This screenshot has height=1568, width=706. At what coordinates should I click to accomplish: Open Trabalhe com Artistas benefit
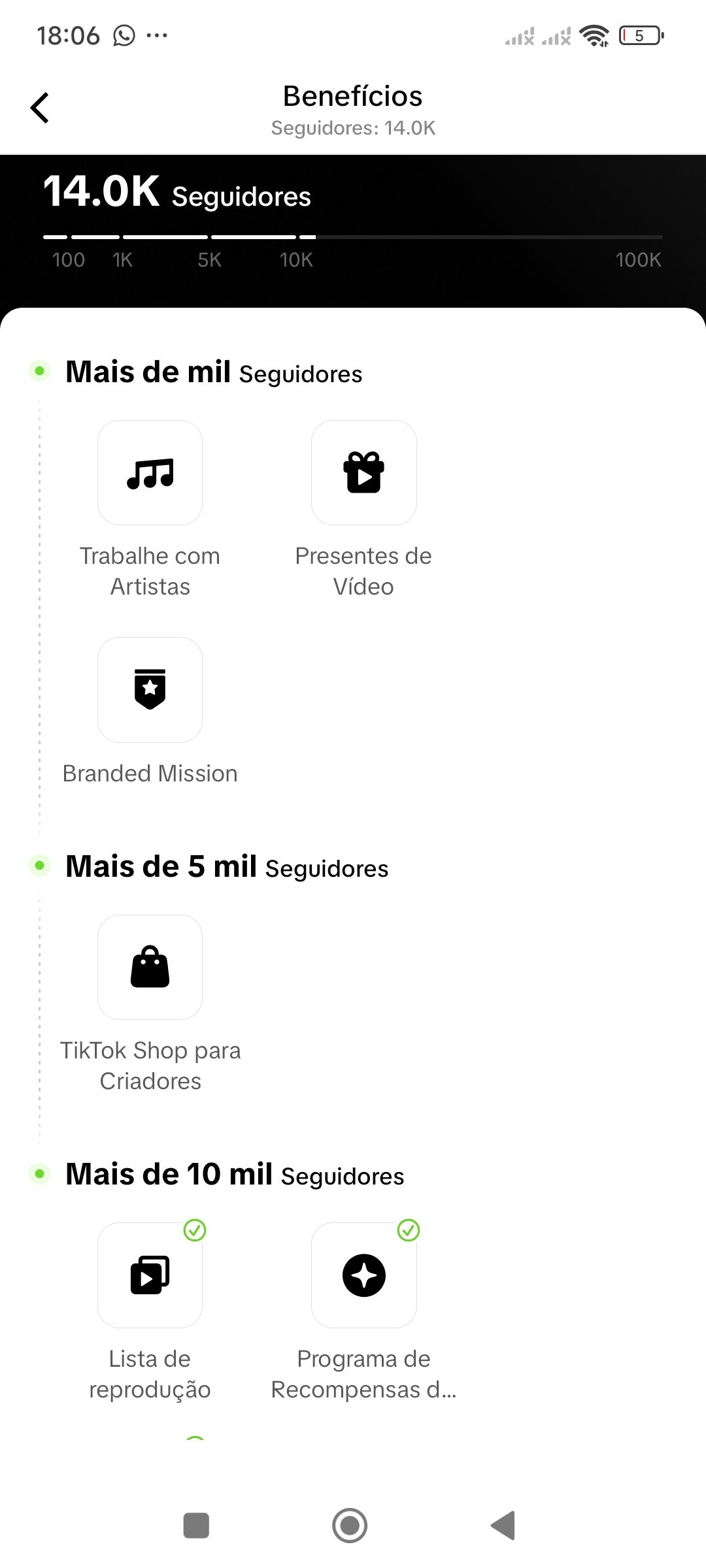click(x=150, y=473)
